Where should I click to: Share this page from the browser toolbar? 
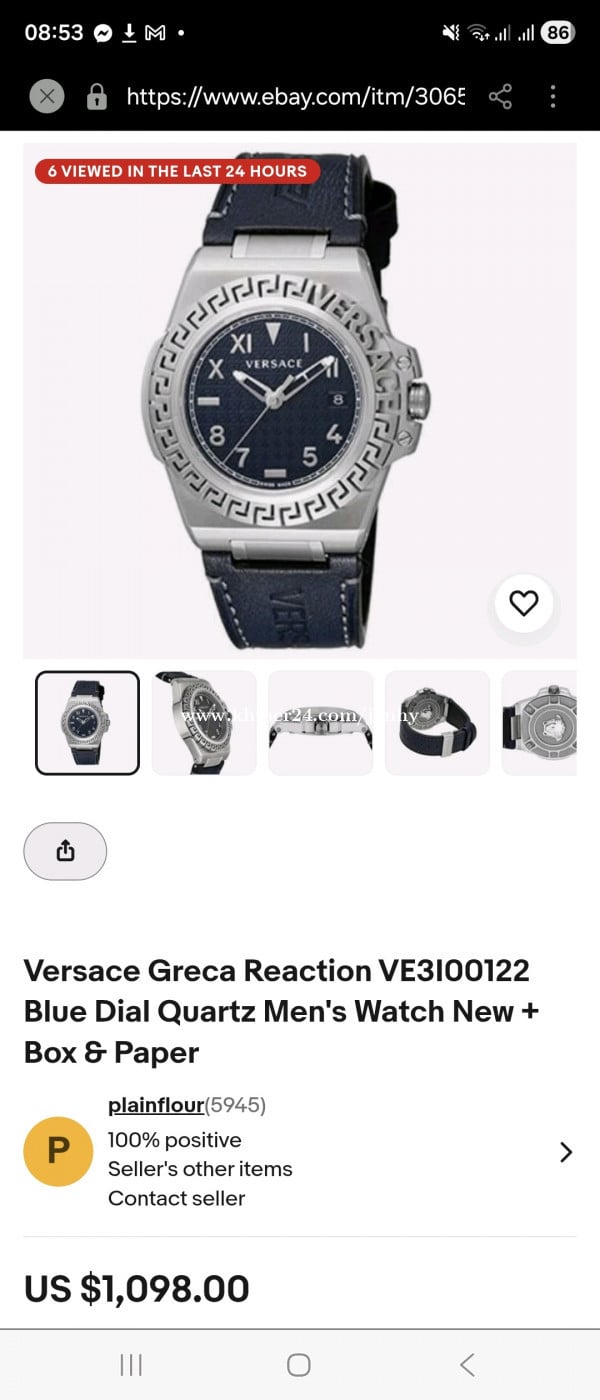tap(500, 97)
